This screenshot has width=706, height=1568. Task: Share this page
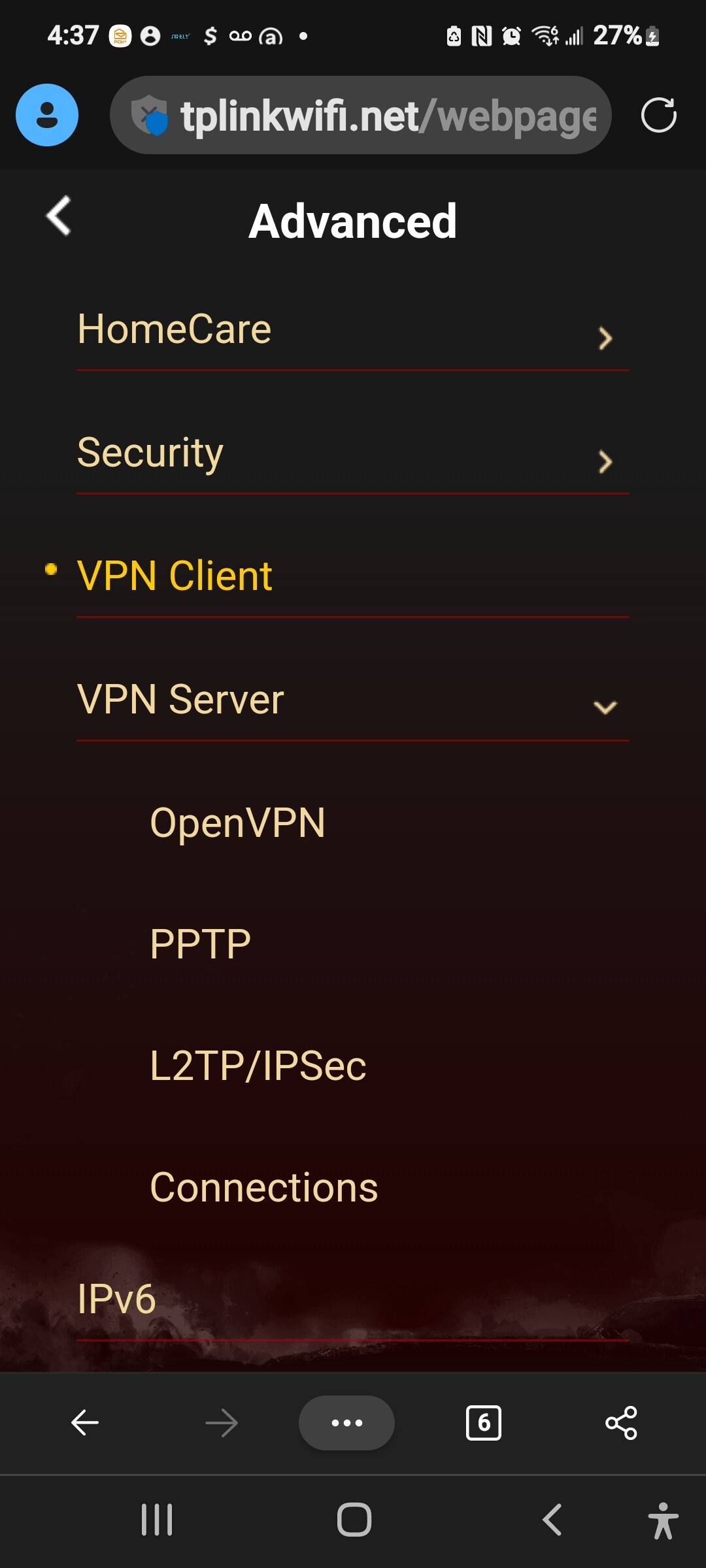[x=621, y=1422]
